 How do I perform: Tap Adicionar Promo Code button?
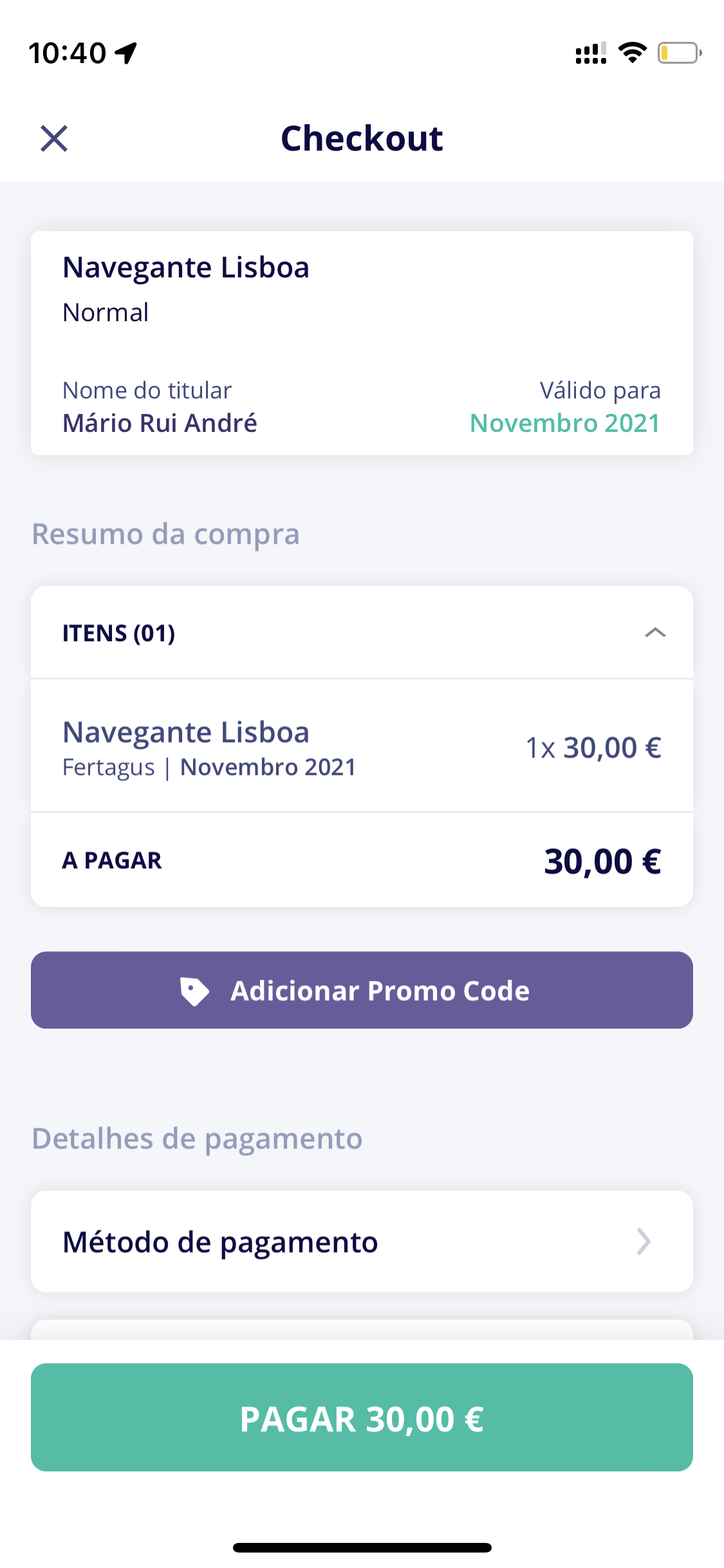[362, 990]
